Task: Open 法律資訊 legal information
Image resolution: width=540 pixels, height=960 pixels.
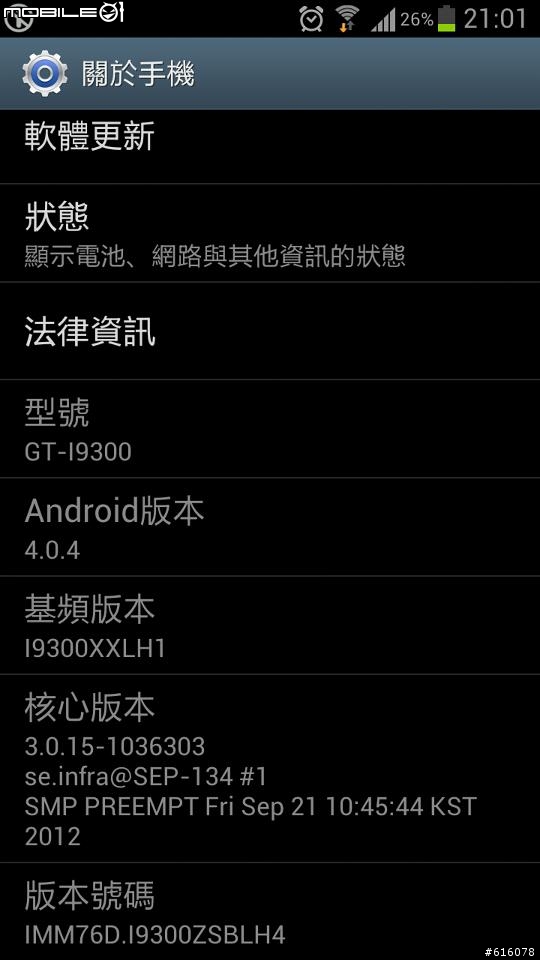Action: [270, 331]
